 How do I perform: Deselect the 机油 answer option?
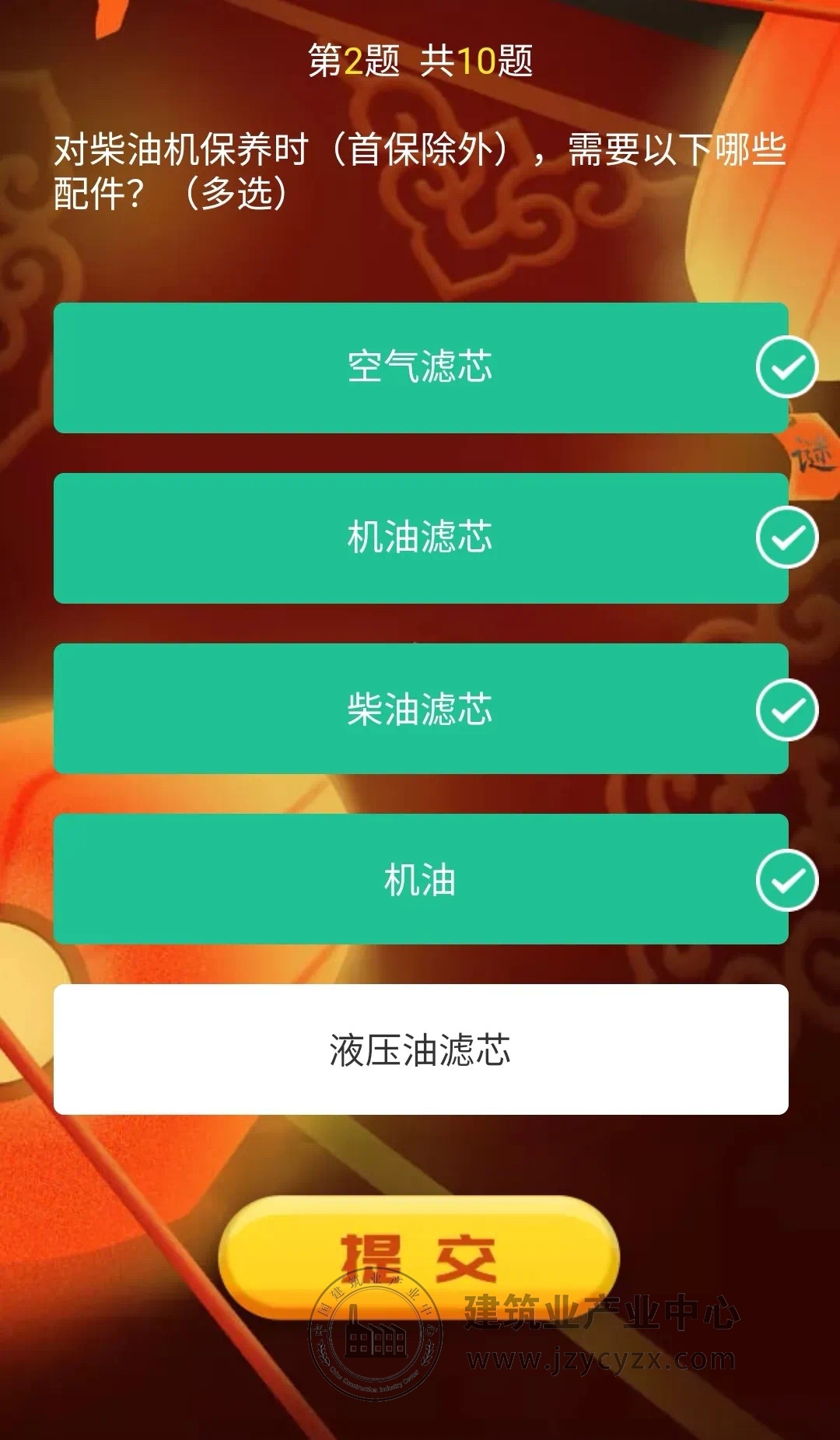(420, 879)
